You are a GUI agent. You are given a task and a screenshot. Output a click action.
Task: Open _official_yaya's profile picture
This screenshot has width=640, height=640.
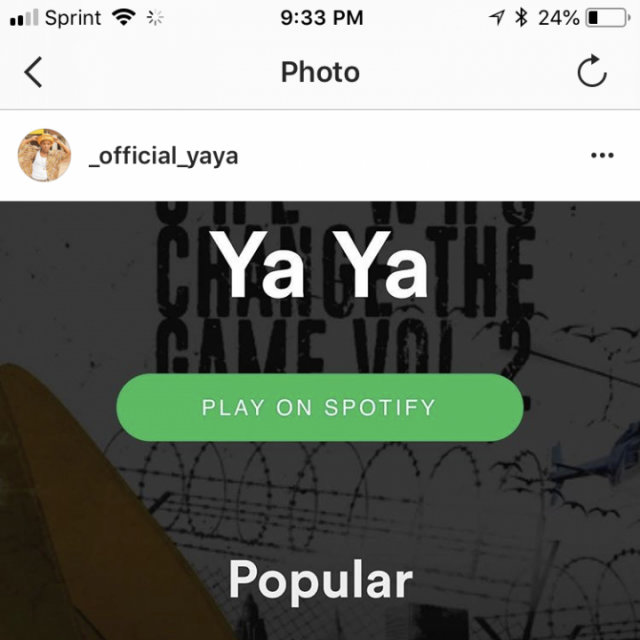click(x=44, y=156)
